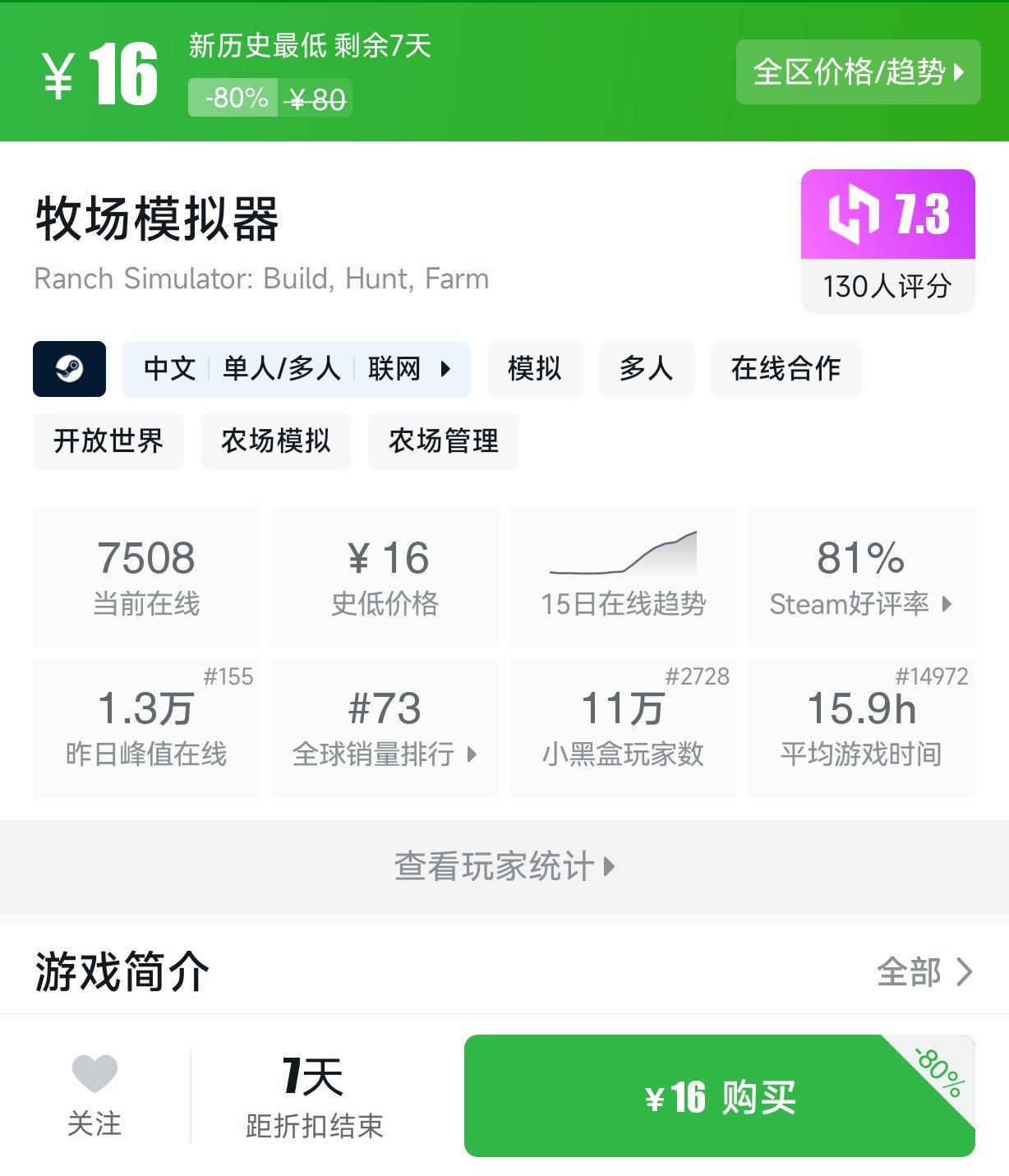
Task: Expand the 联网 tag arrow
Action: (x=447, y=369)
